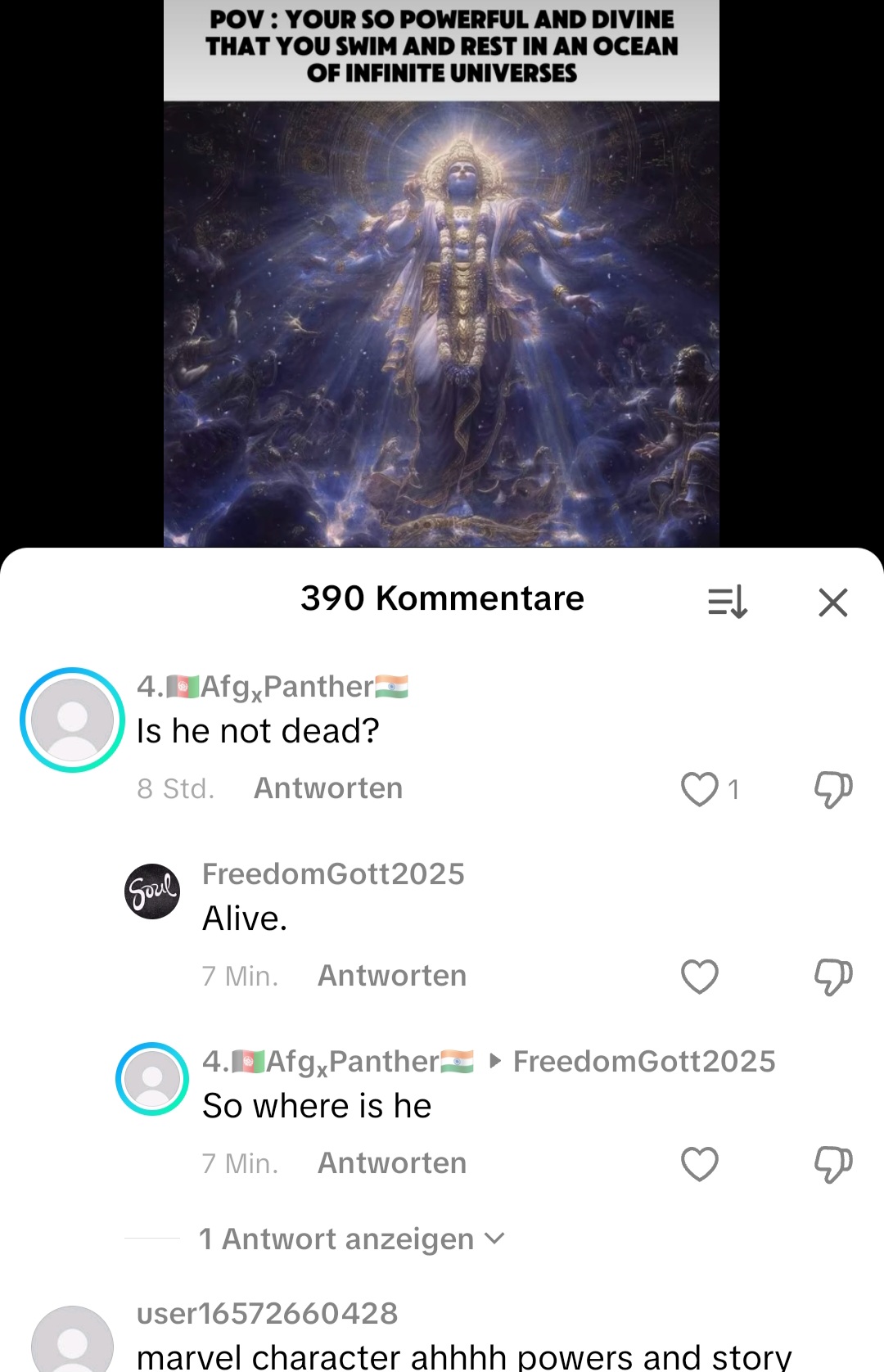
Task: Open the tagged FreedomGott2025 mention link
Action: coord(644,1062)
